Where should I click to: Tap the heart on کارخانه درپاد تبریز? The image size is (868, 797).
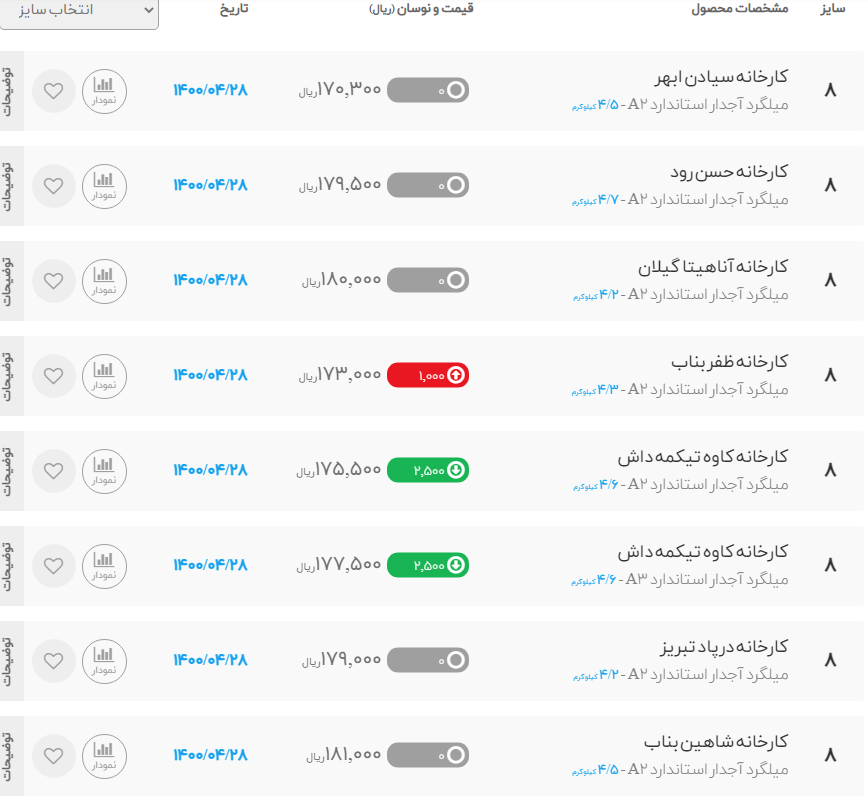click(x=54, y=661)
